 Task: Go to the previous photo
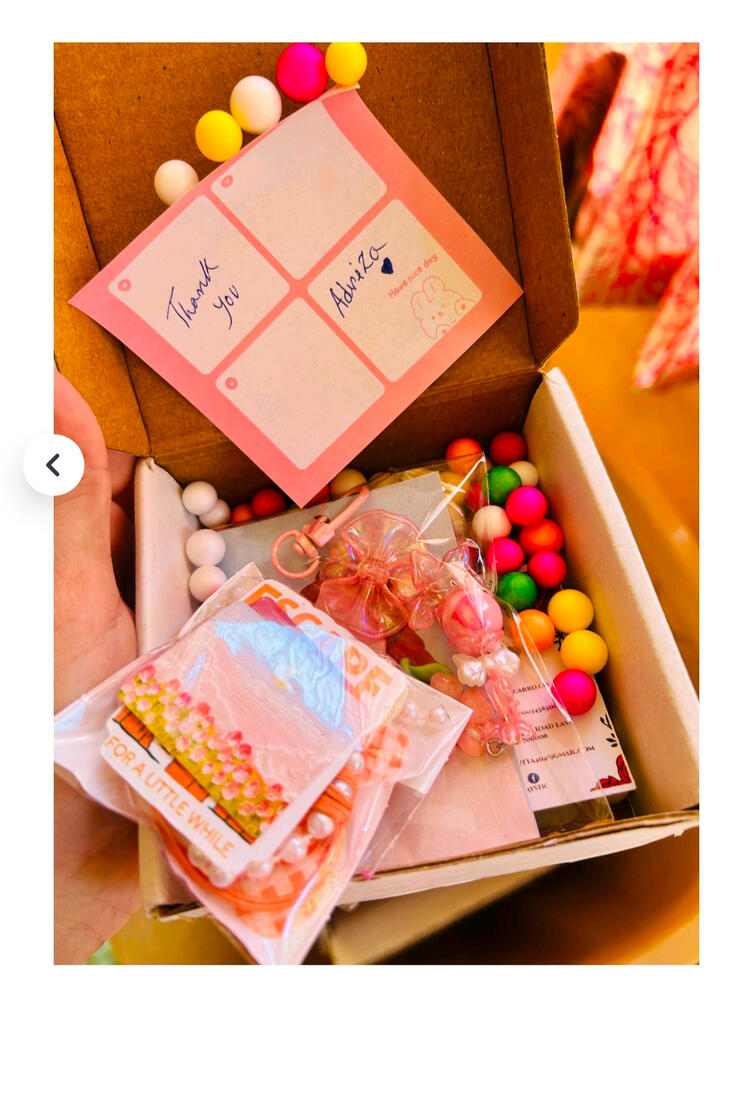click(x=53, y=465)
